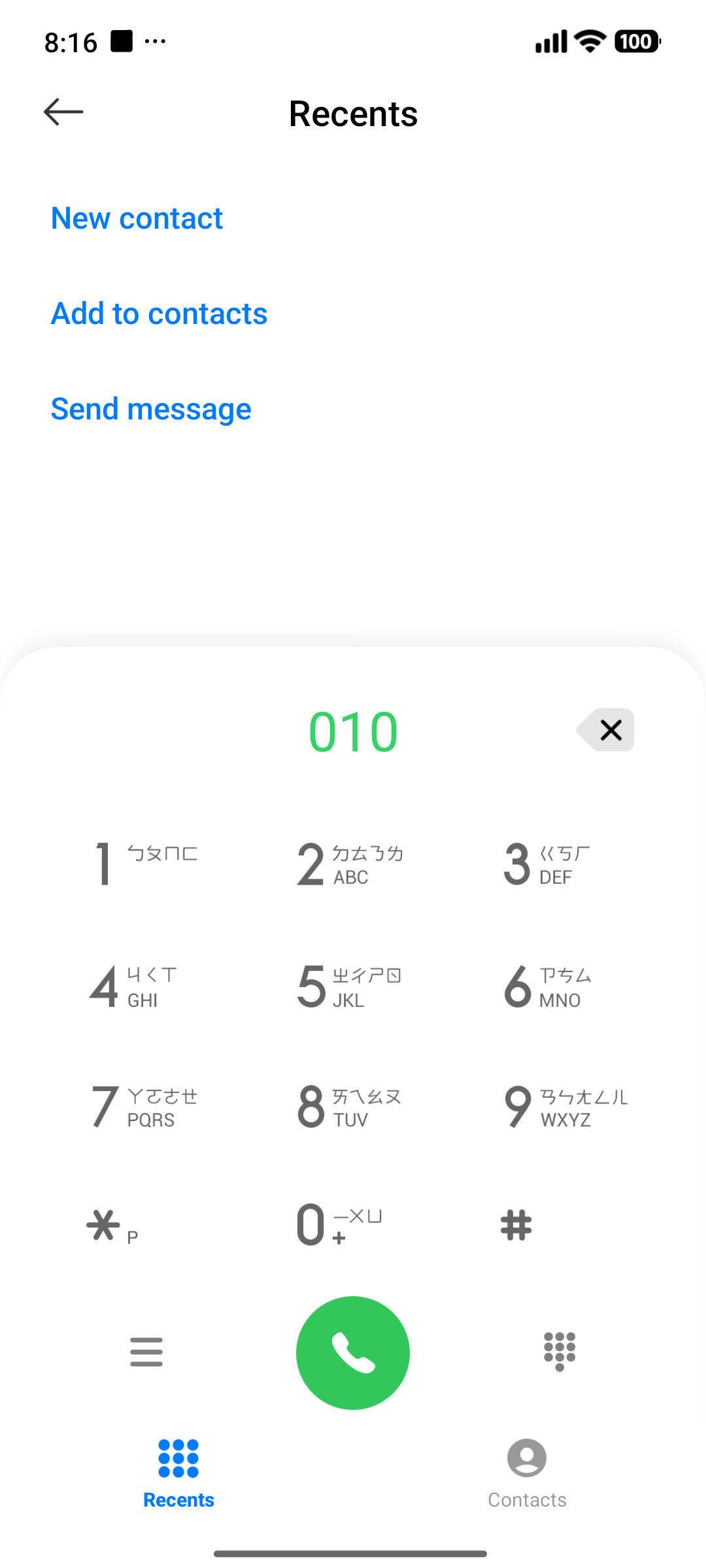Dial digit 6 MNO
The image size is (706, 1568).
tap(548, 986)
